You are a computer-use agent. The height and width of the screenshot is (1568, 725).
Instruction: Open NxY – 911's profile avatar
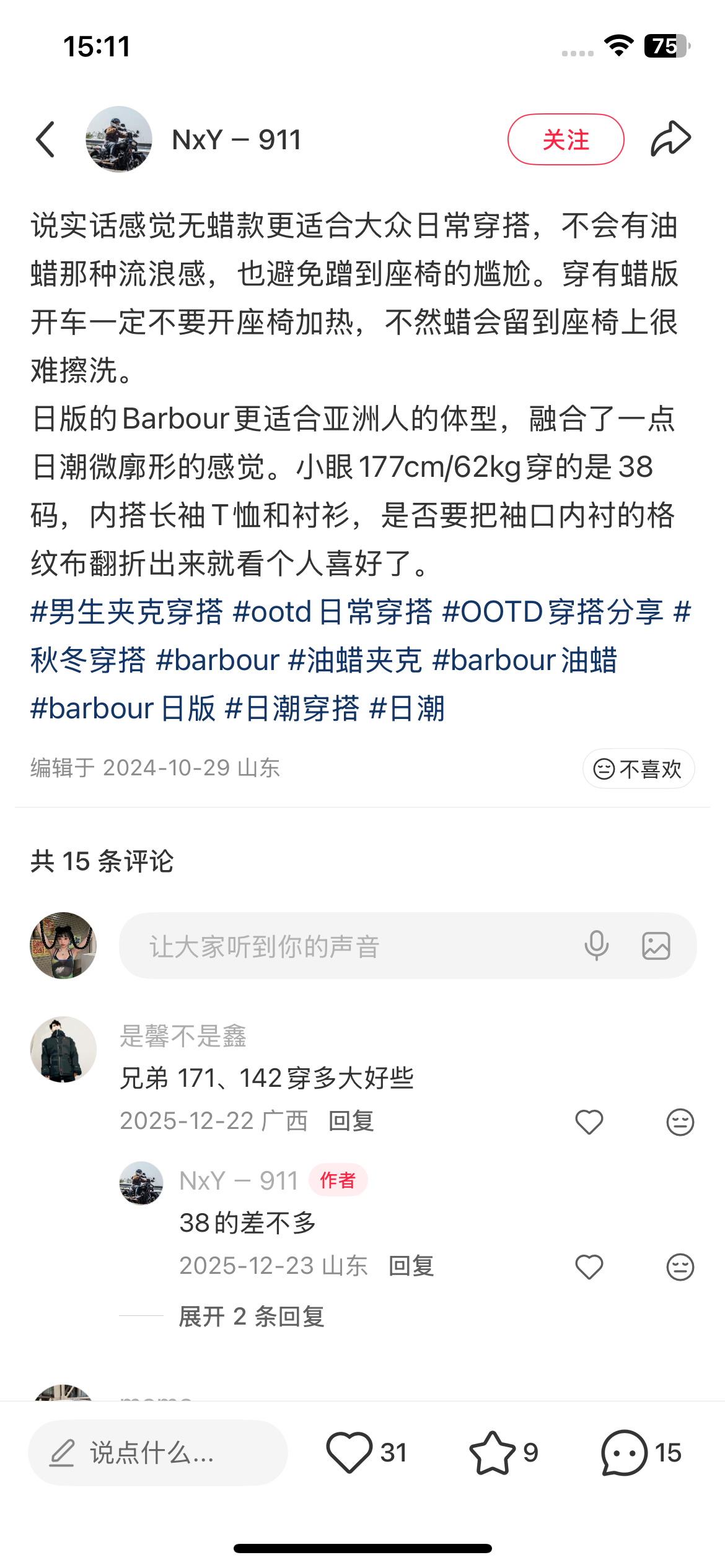pyautogui.click(x=119, y=139)
